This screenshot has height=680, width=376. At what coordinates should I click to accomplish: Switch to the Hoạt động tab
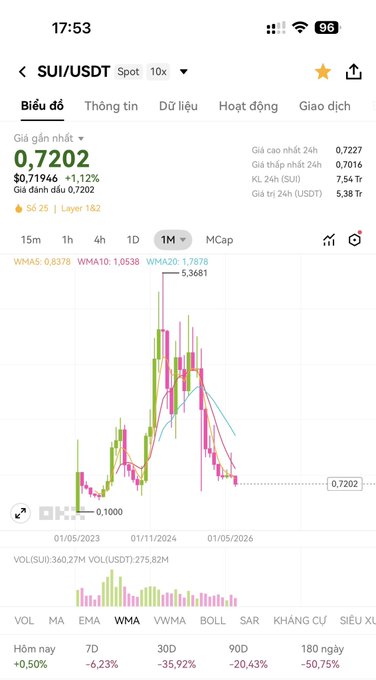(x=248, y=106)
